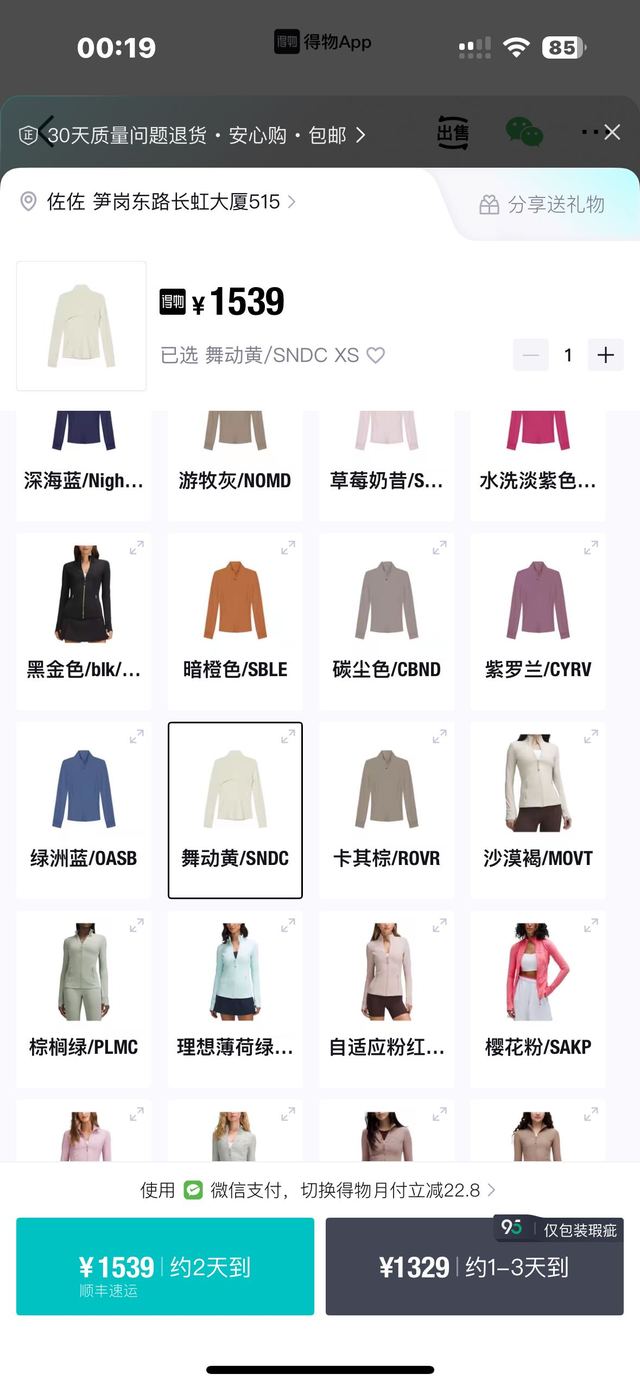
Task: Increase quantity with the plus button
Action: (x=605, y=355)
